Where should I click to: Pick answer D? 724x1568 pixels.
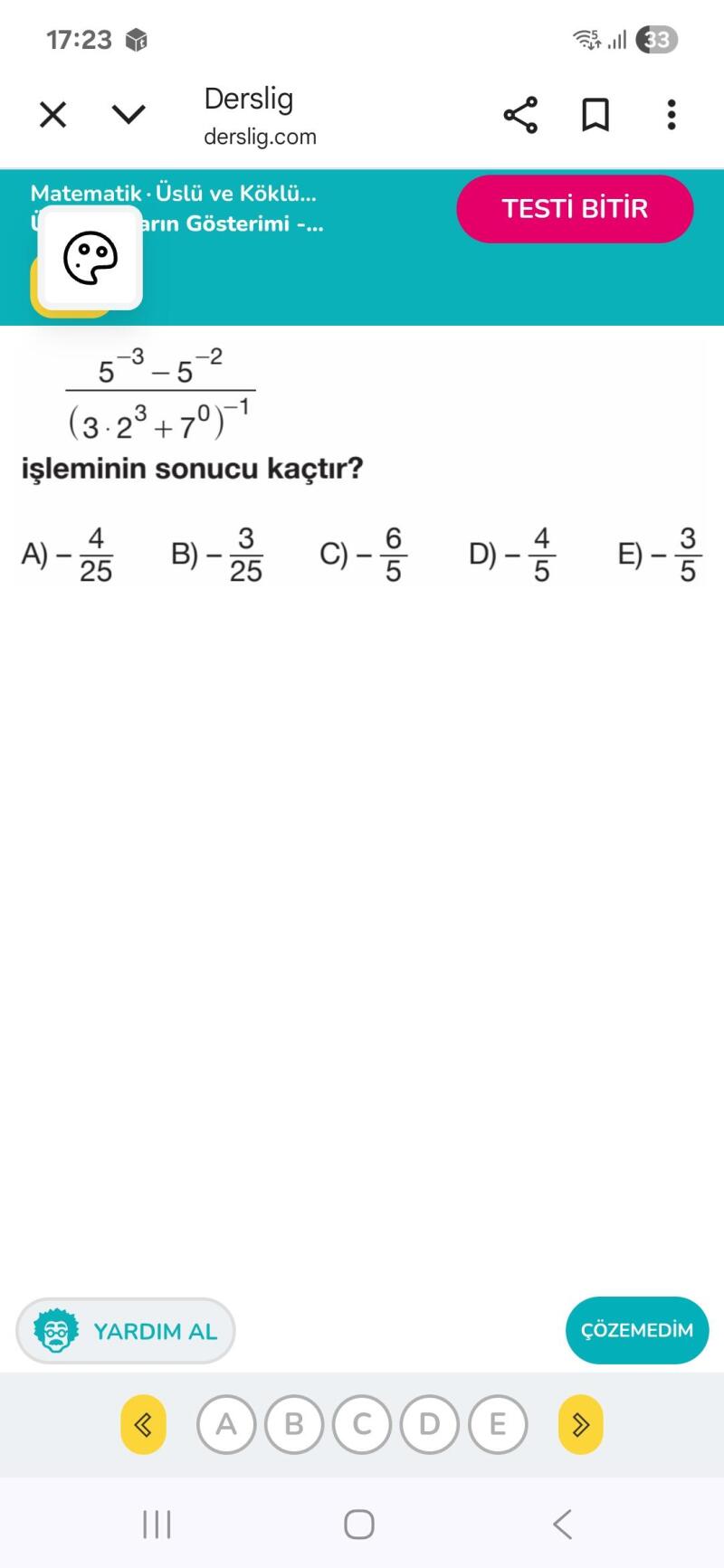pyautogui.click(x=430, y=1425)
